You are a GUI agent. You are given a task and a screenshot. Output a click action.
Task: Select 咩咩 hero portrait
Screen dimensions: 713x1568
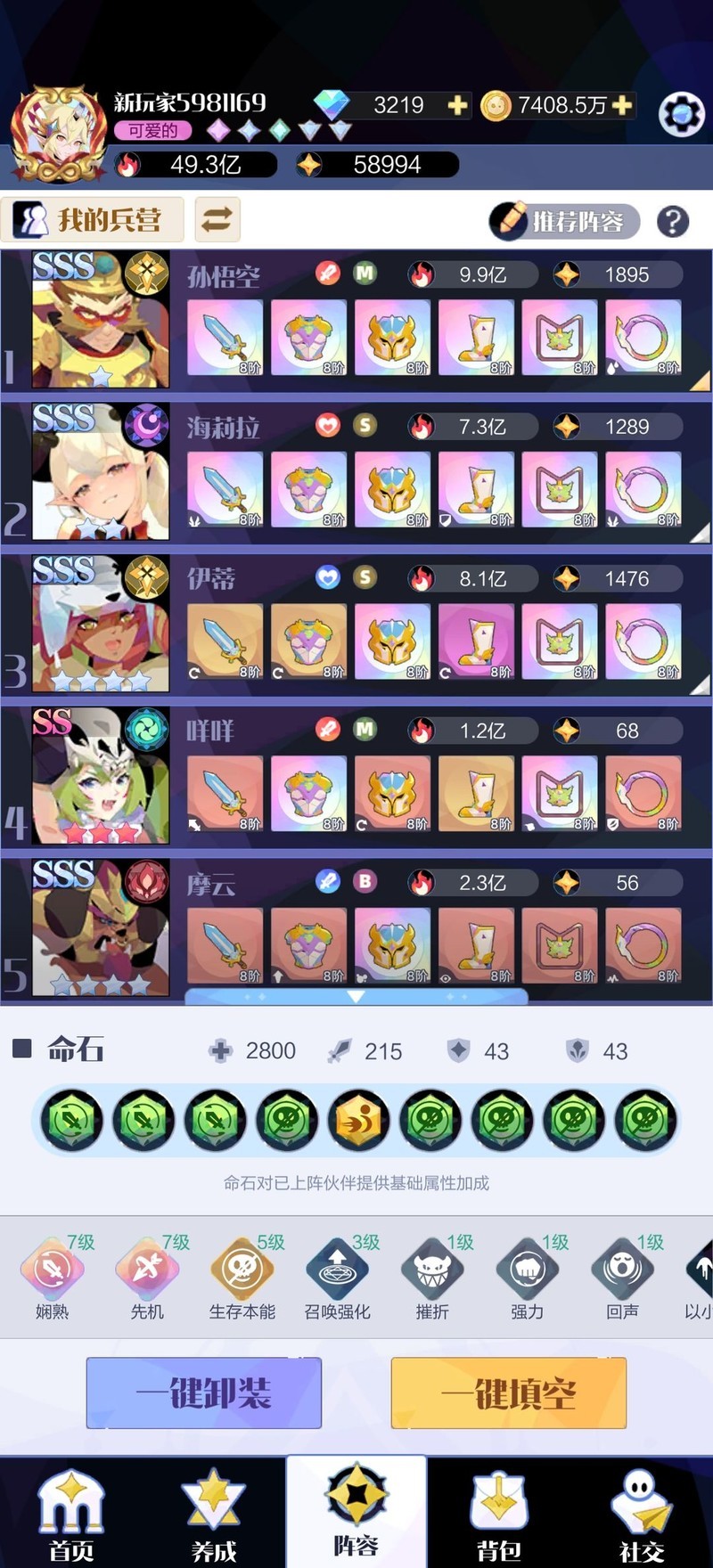click(x=100, y=777)
